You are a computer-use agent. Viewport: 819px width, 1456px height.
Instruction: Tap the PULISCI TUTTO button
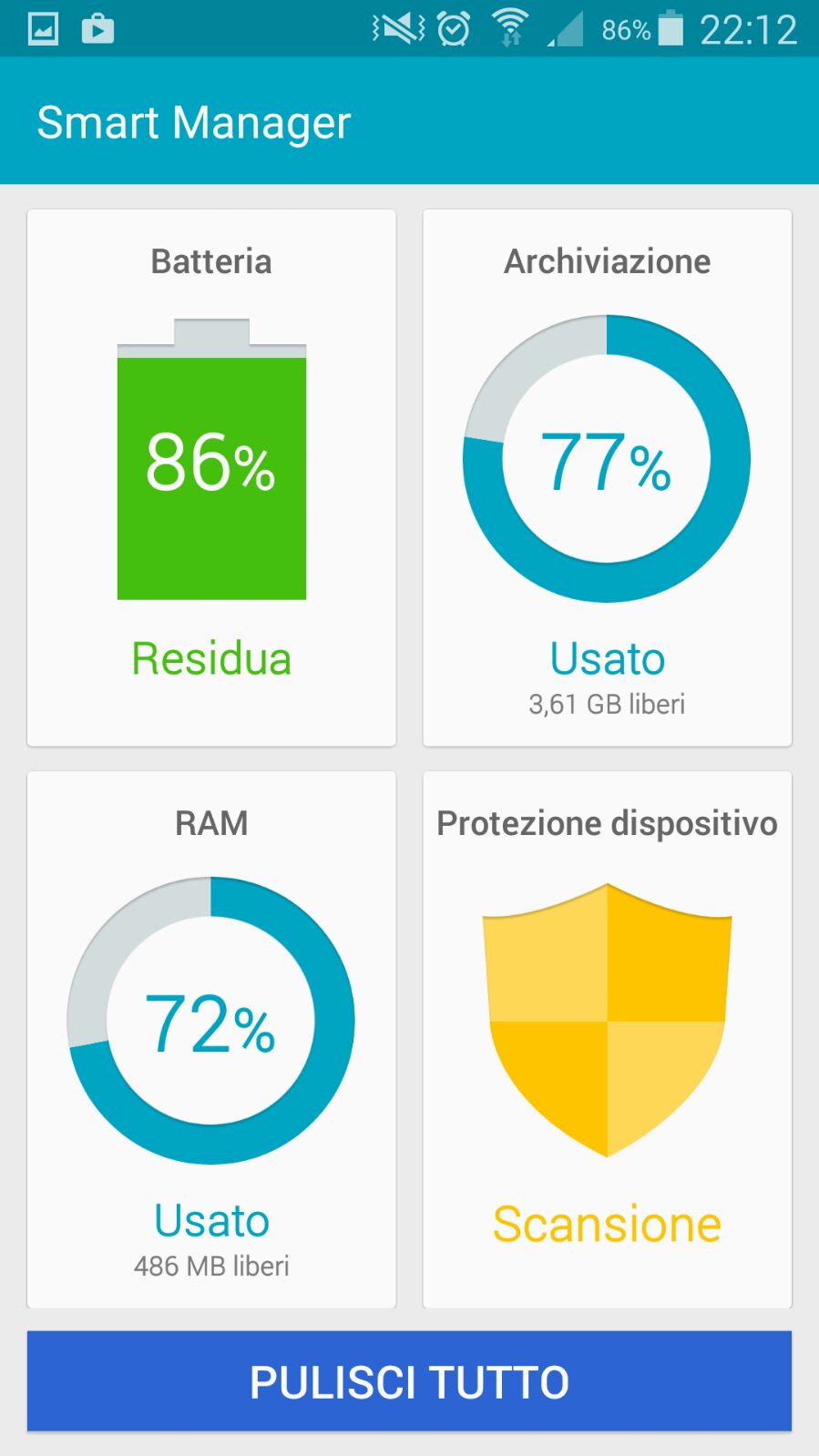point(409,1381)
